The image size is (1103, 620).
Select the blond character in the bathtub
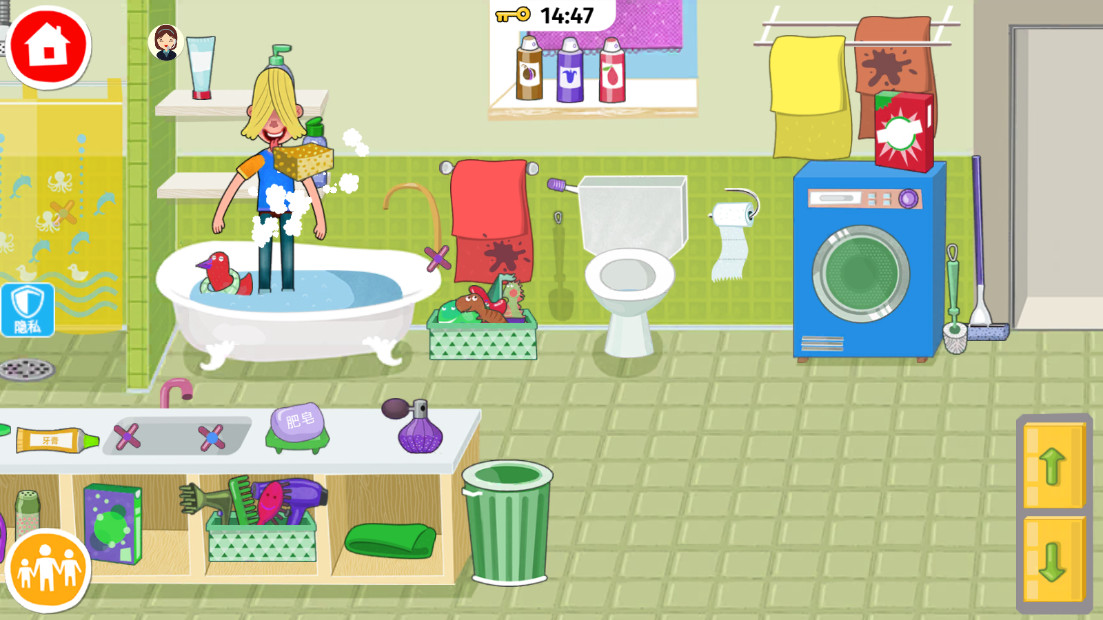pyautogui.click(x=275, y=170)
